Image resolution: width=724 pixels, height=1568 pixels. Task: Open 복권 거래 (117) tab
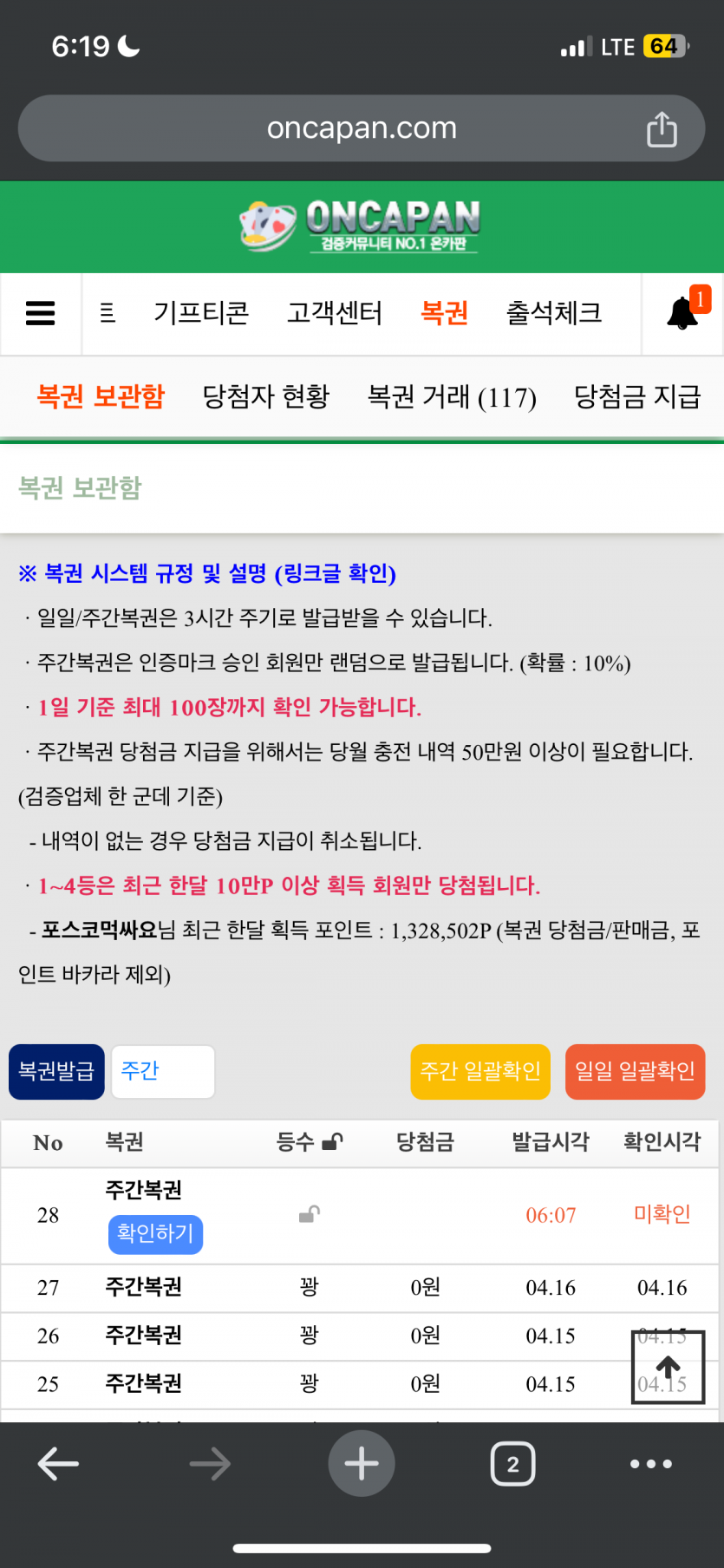coord(452,397)
